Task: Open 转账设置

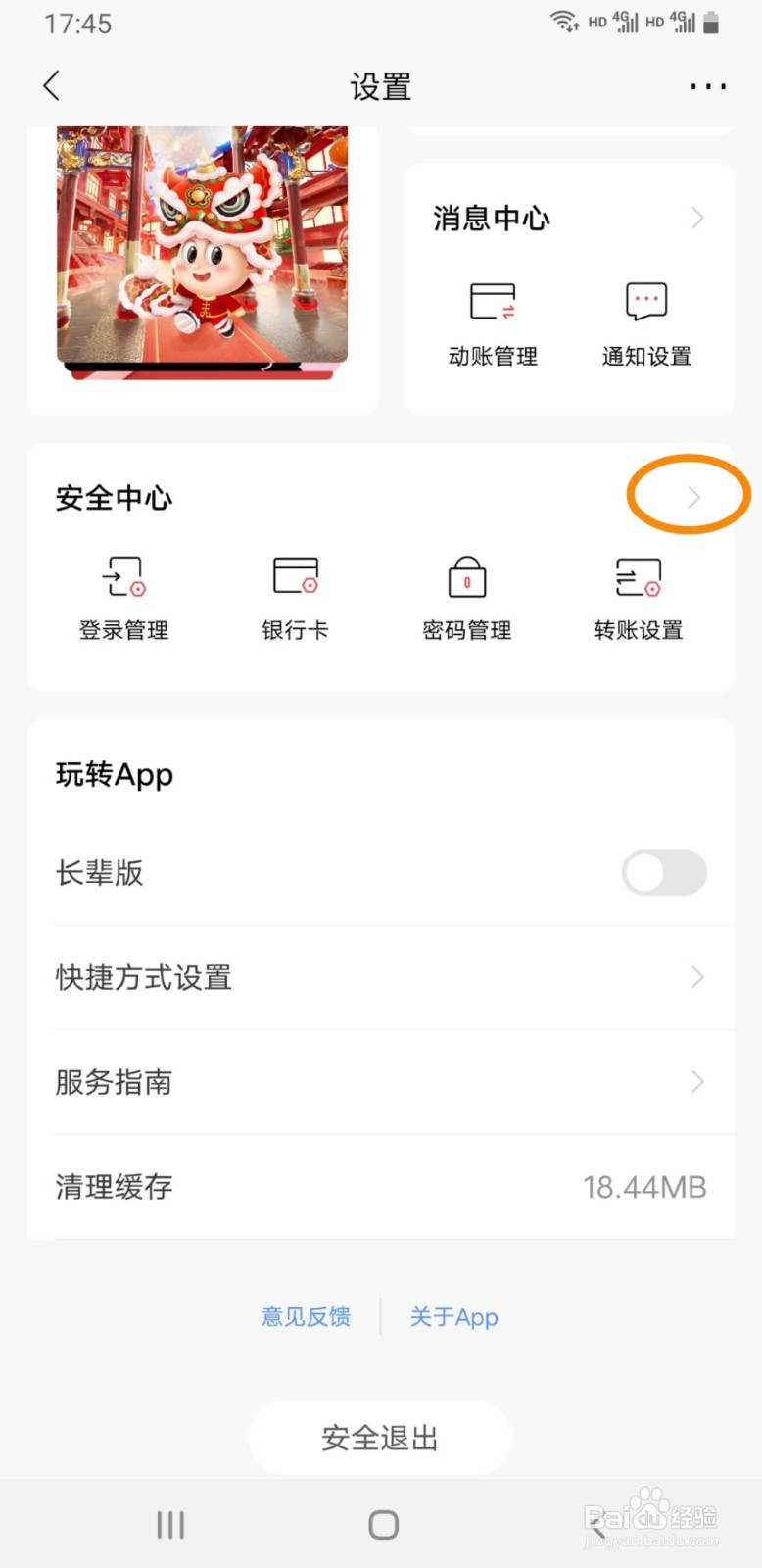Action: pos(639,598)
